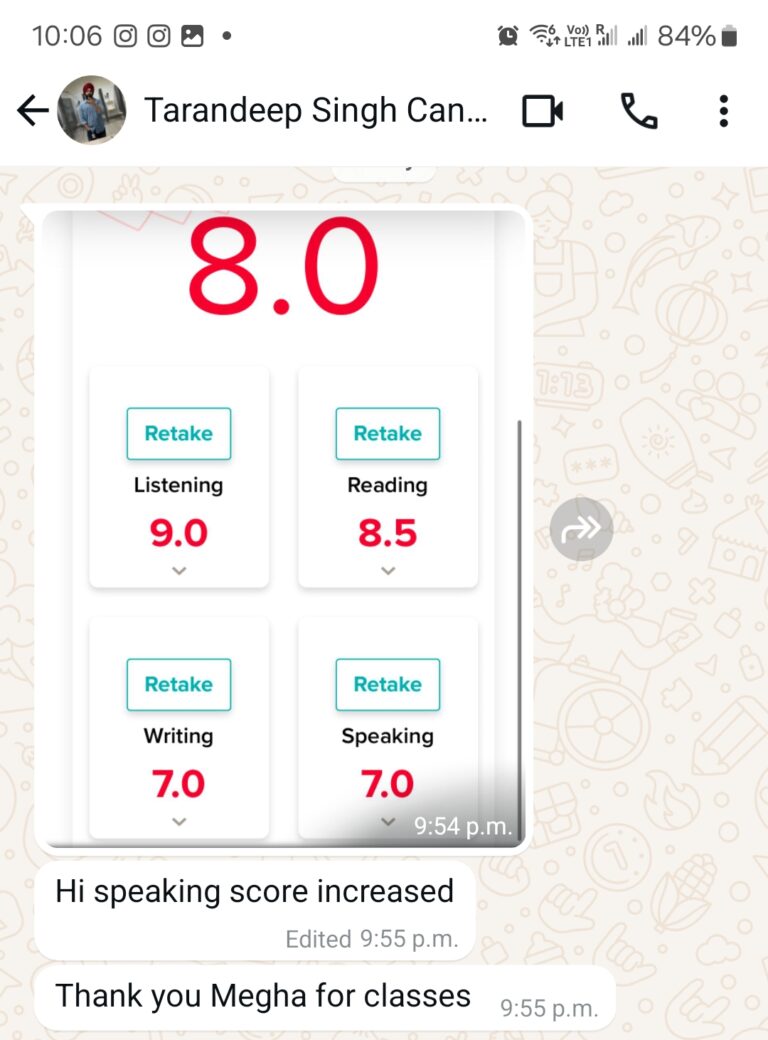Go back to the chat list
The height and width of the screenshot is (1040, 768).
[x=32, y=111]
